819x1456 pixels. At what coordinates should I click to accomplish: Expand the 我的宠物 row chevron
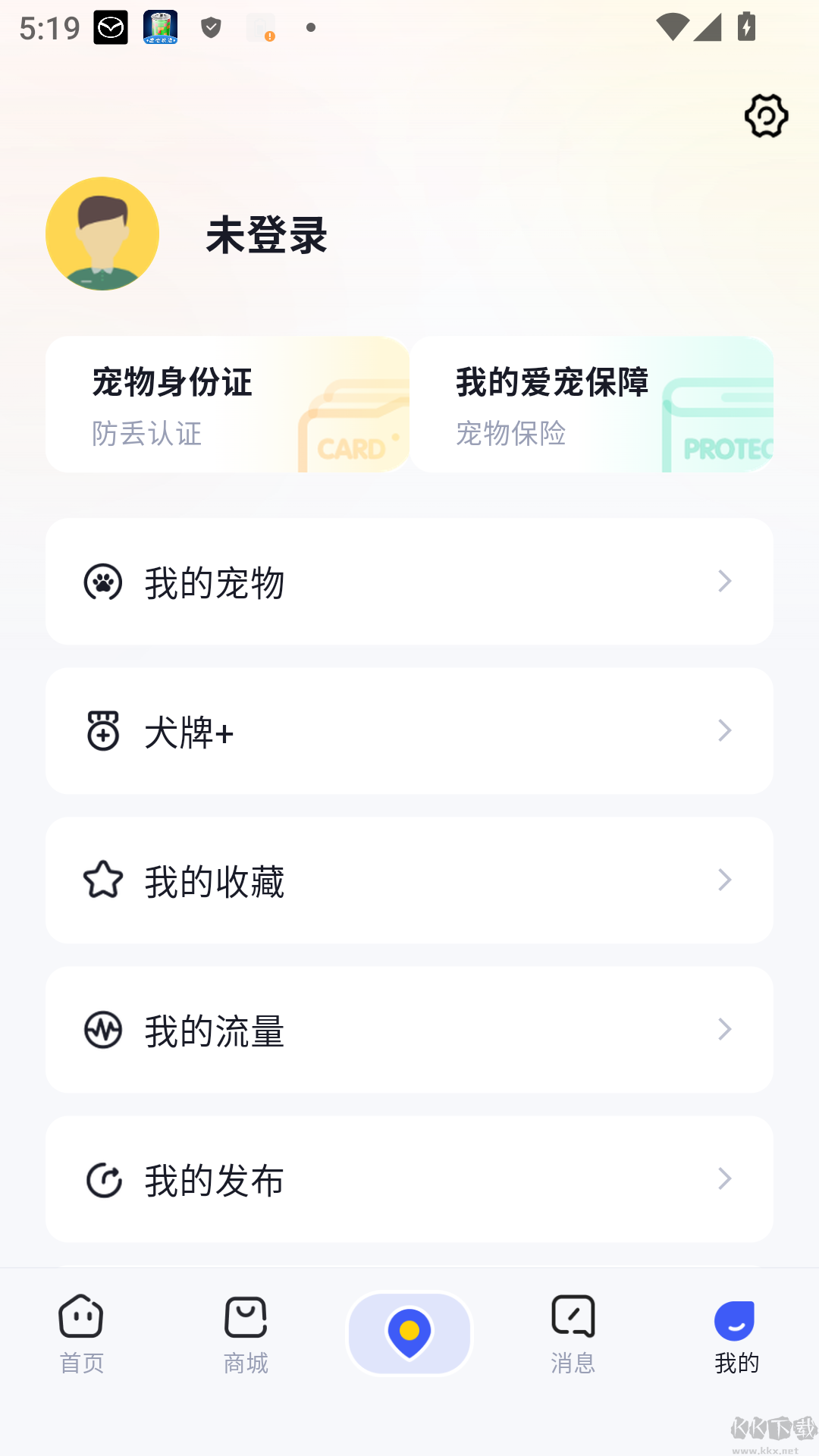[x=725, y=581]
